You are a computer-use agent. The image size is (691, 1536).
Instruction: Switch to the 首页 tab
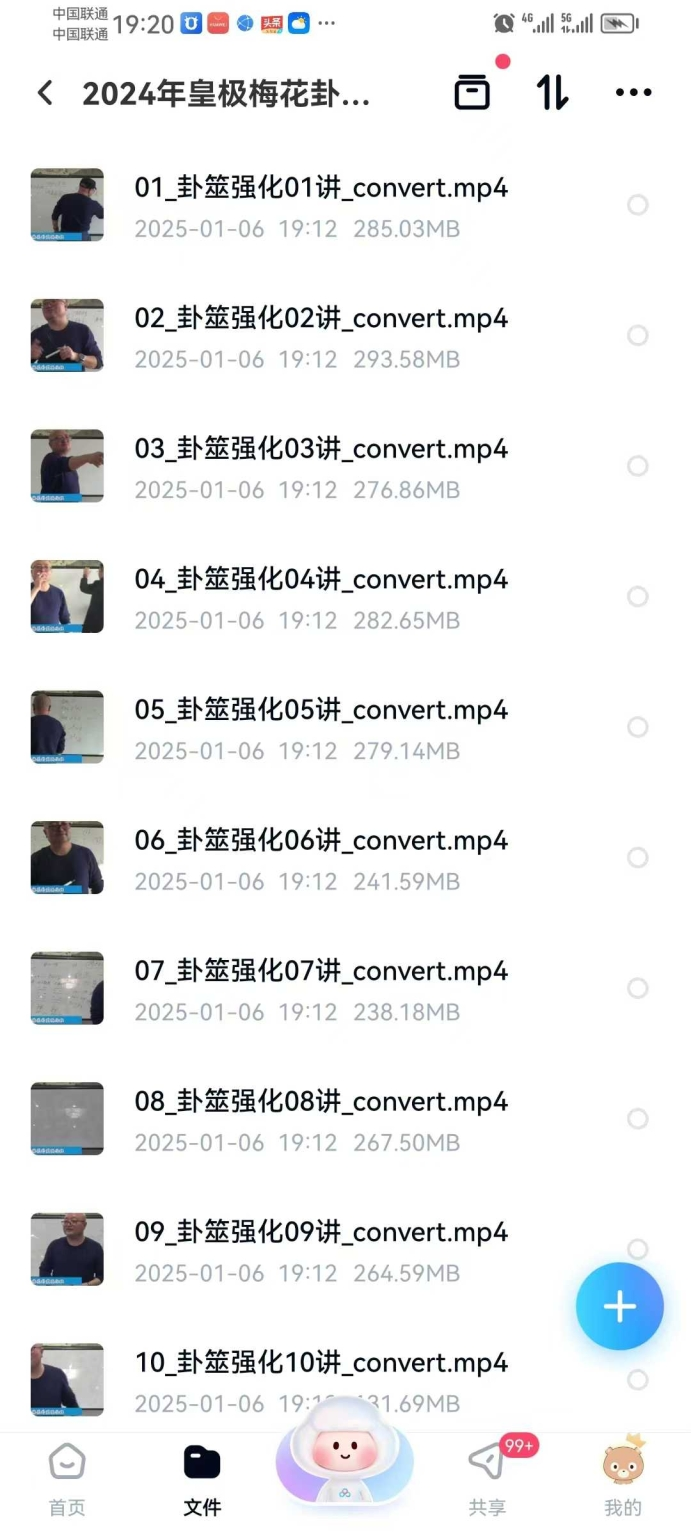[x=67, y=1478]
